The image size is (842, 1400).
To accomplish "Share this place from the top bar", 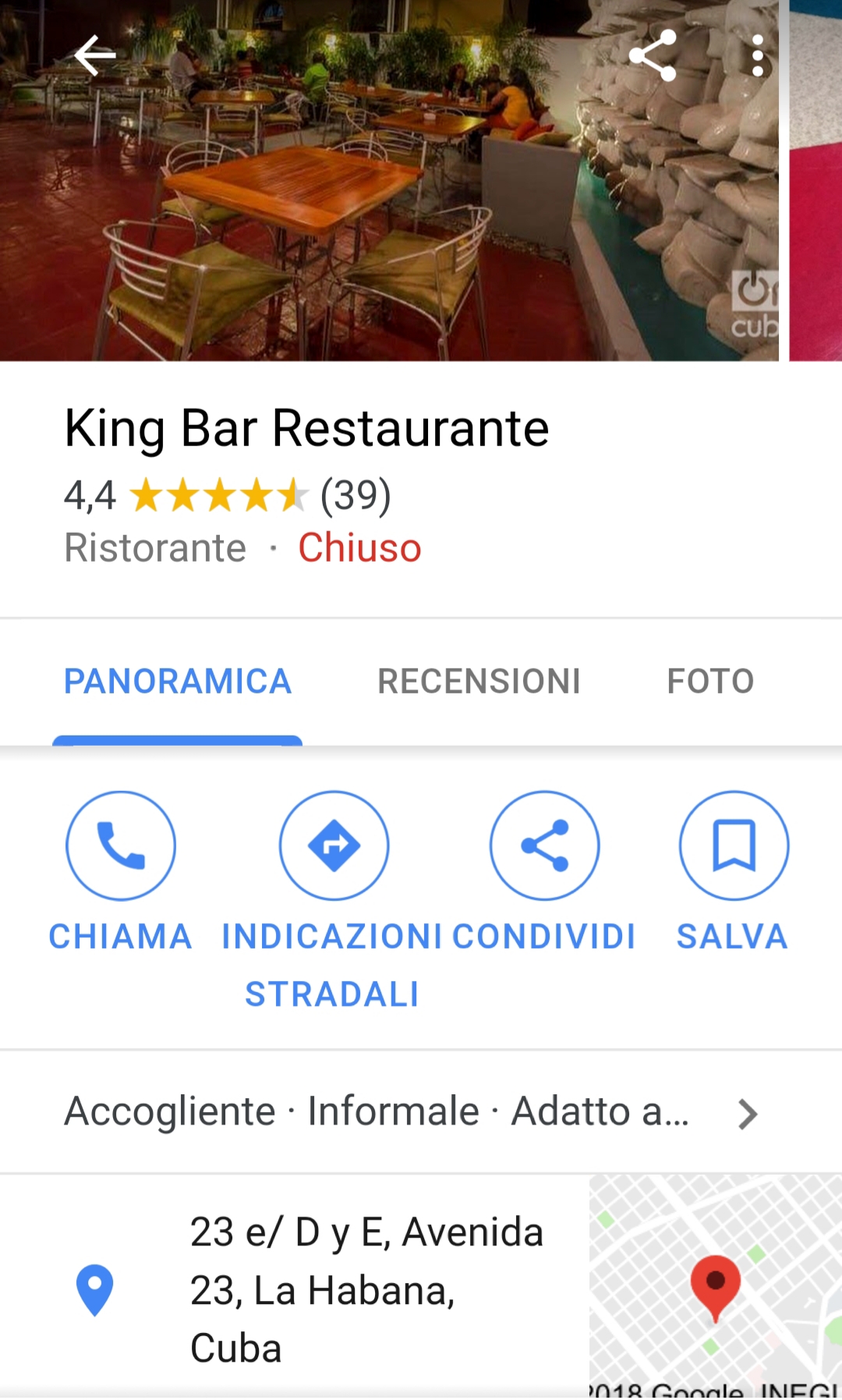I will click(x=653, y=55).
